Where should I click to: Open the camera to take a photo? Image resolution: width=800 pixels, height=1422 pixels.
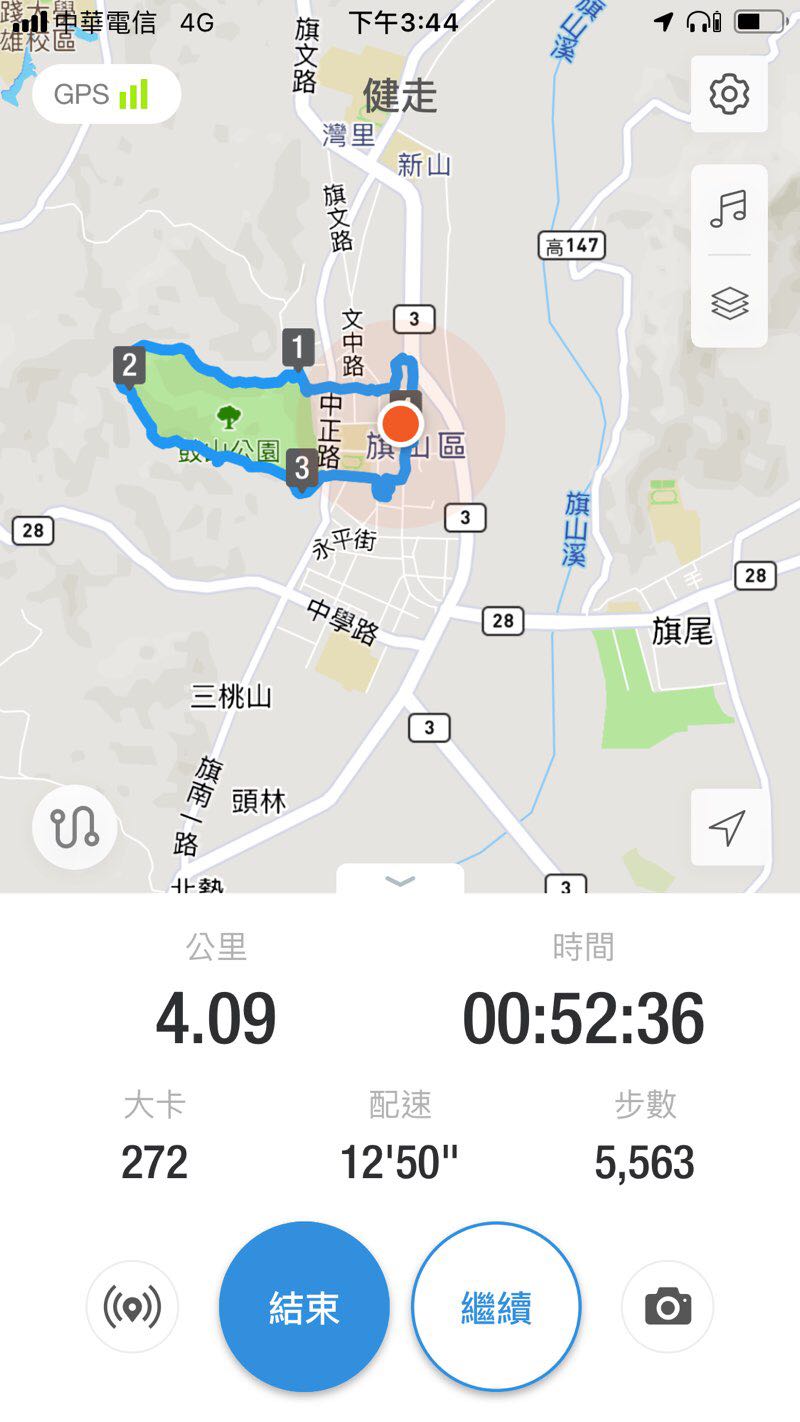668,1307
